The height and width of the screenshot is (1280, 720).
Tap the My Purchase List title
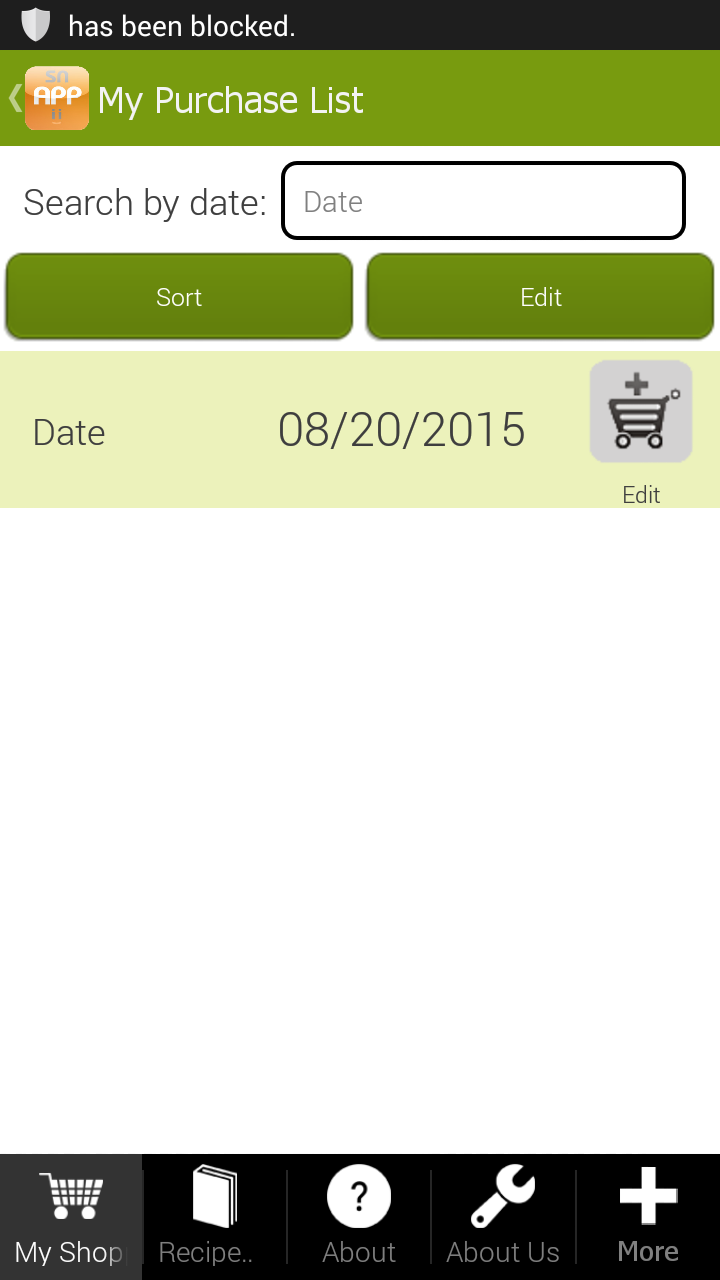coord(230,100)
